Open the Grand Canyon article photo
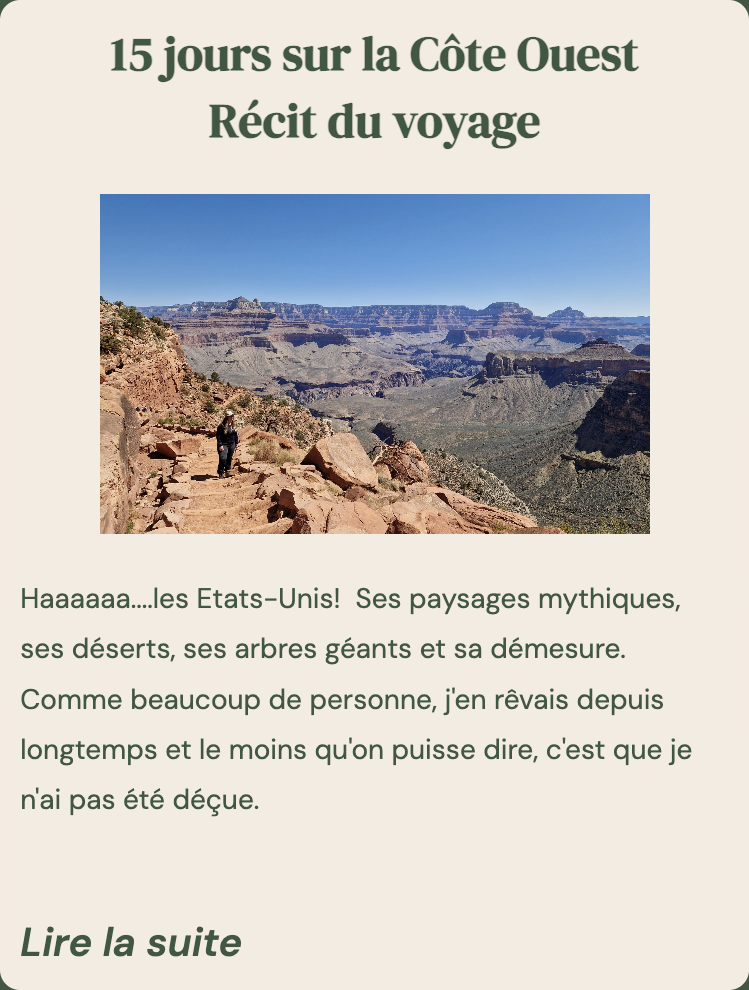Screen dimensions: 749x990 point(374,364)
